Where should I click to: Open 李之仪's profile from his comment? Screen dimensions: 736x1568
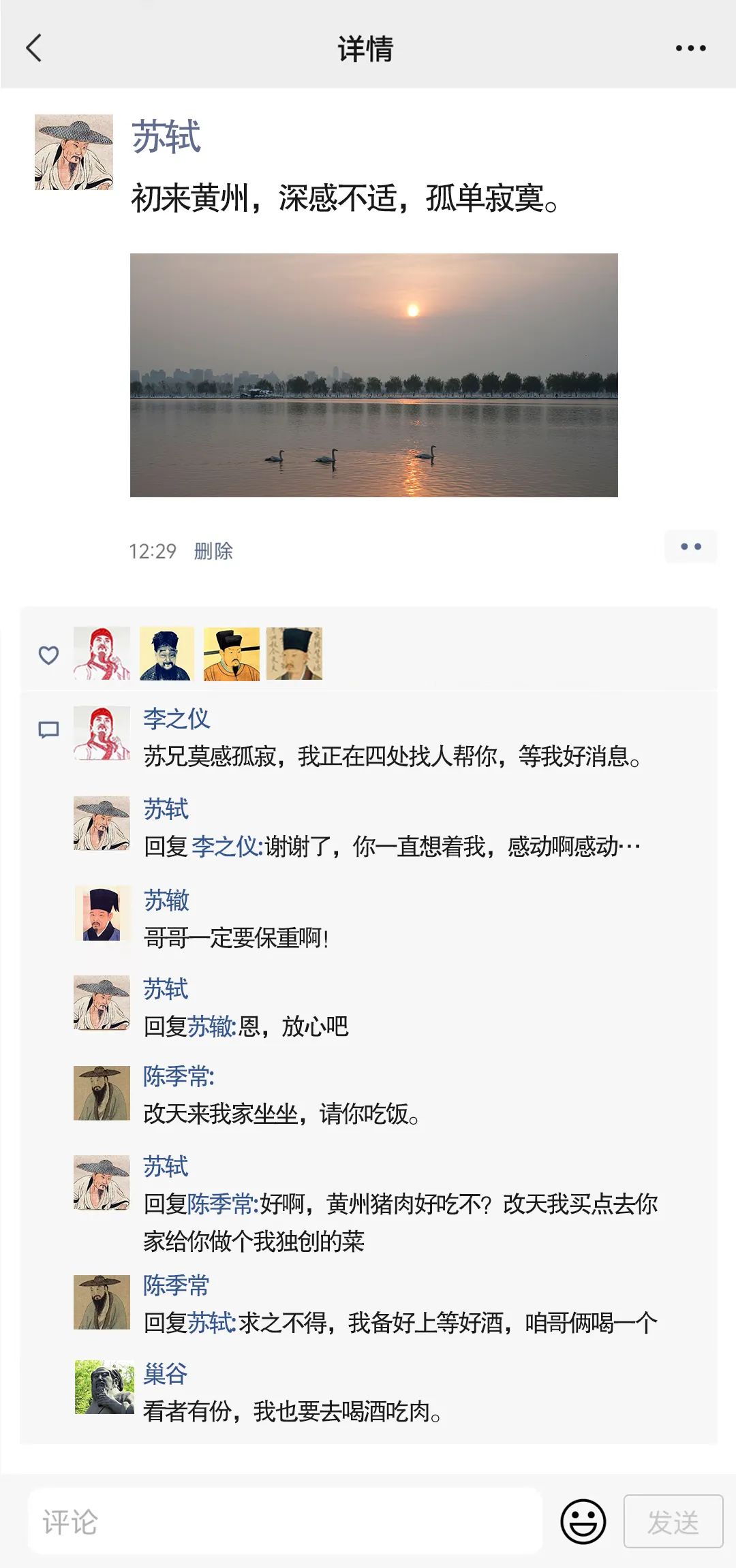coord(177,719)
